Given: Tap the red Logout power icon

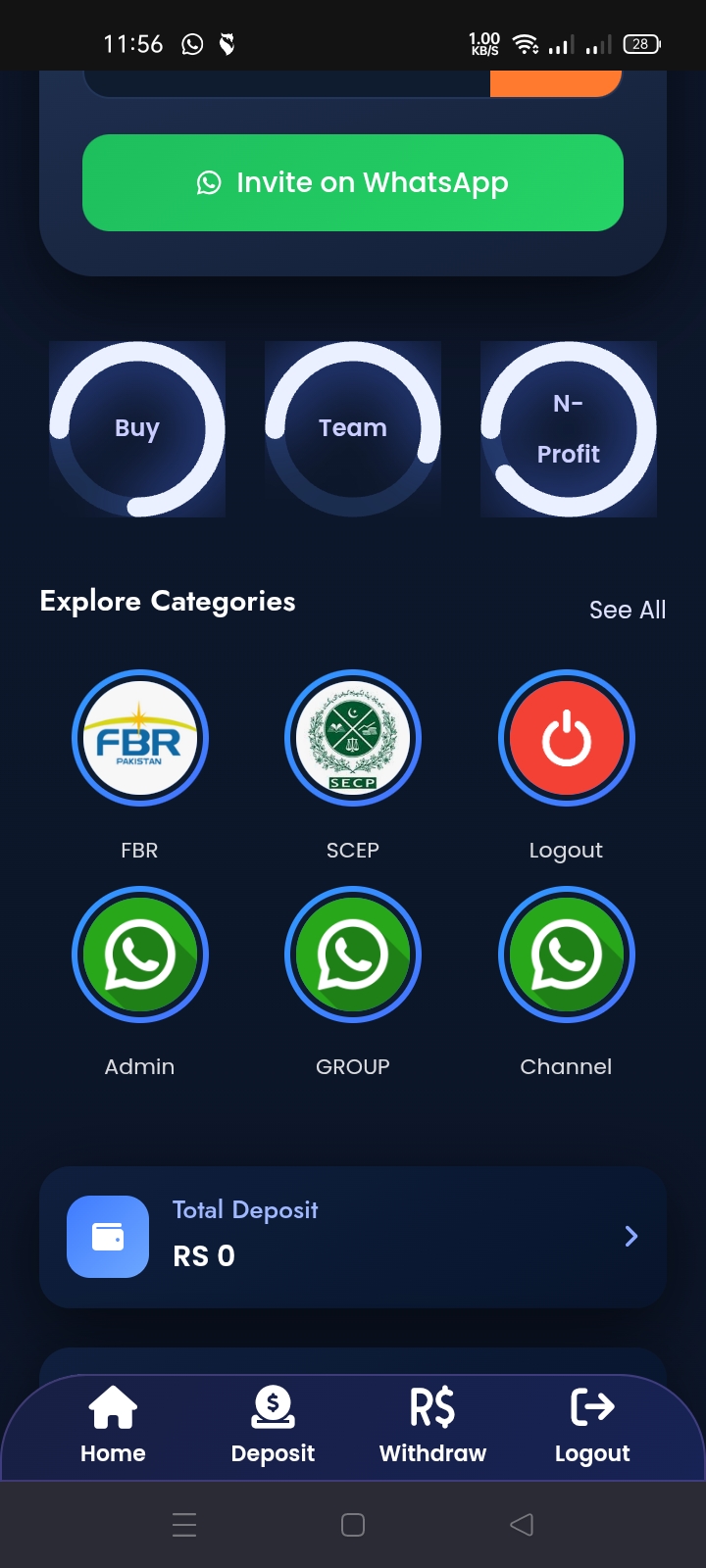Looking at the screenshot, I should click(x=567, y=738).
